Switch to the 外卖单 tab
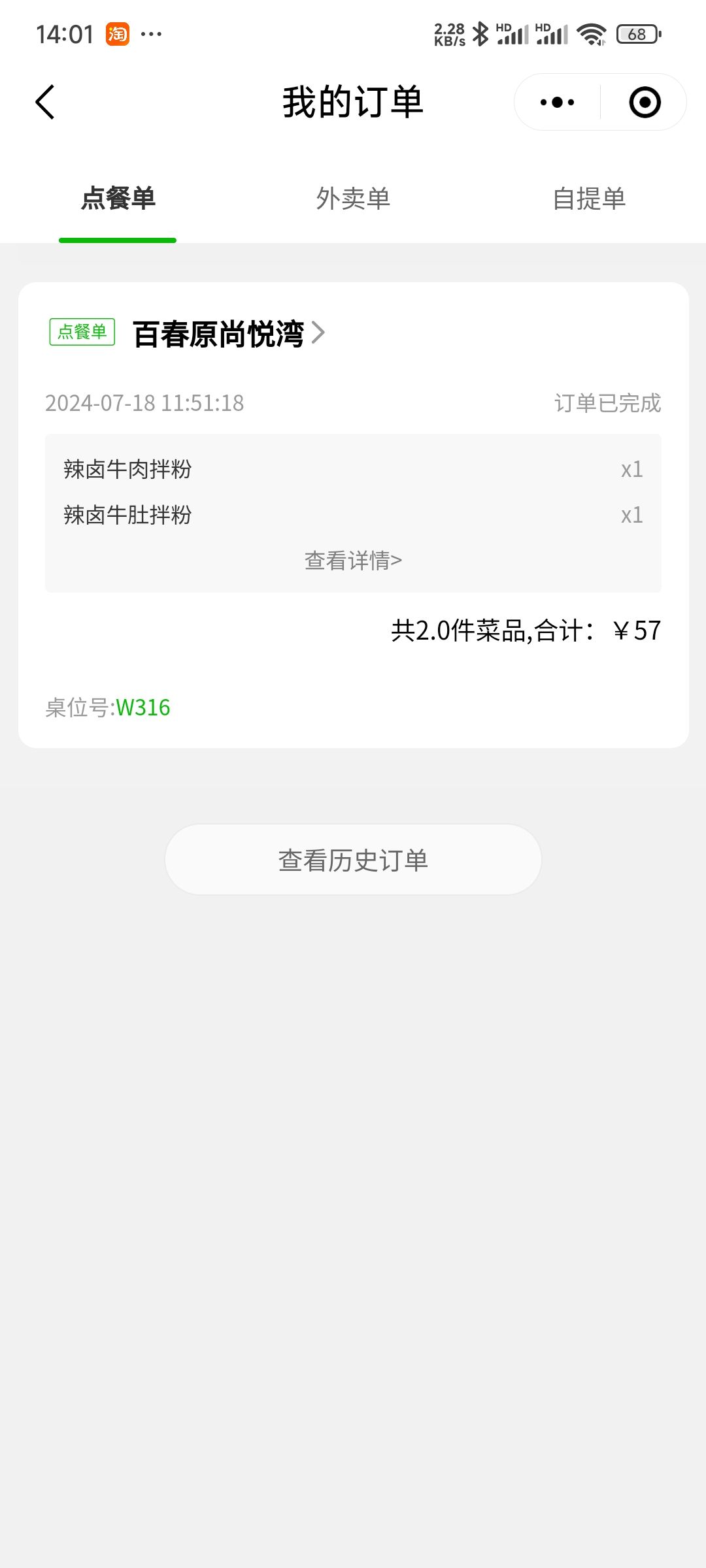Viewport: 706px width, 1568px height. [x=353, y=199]
